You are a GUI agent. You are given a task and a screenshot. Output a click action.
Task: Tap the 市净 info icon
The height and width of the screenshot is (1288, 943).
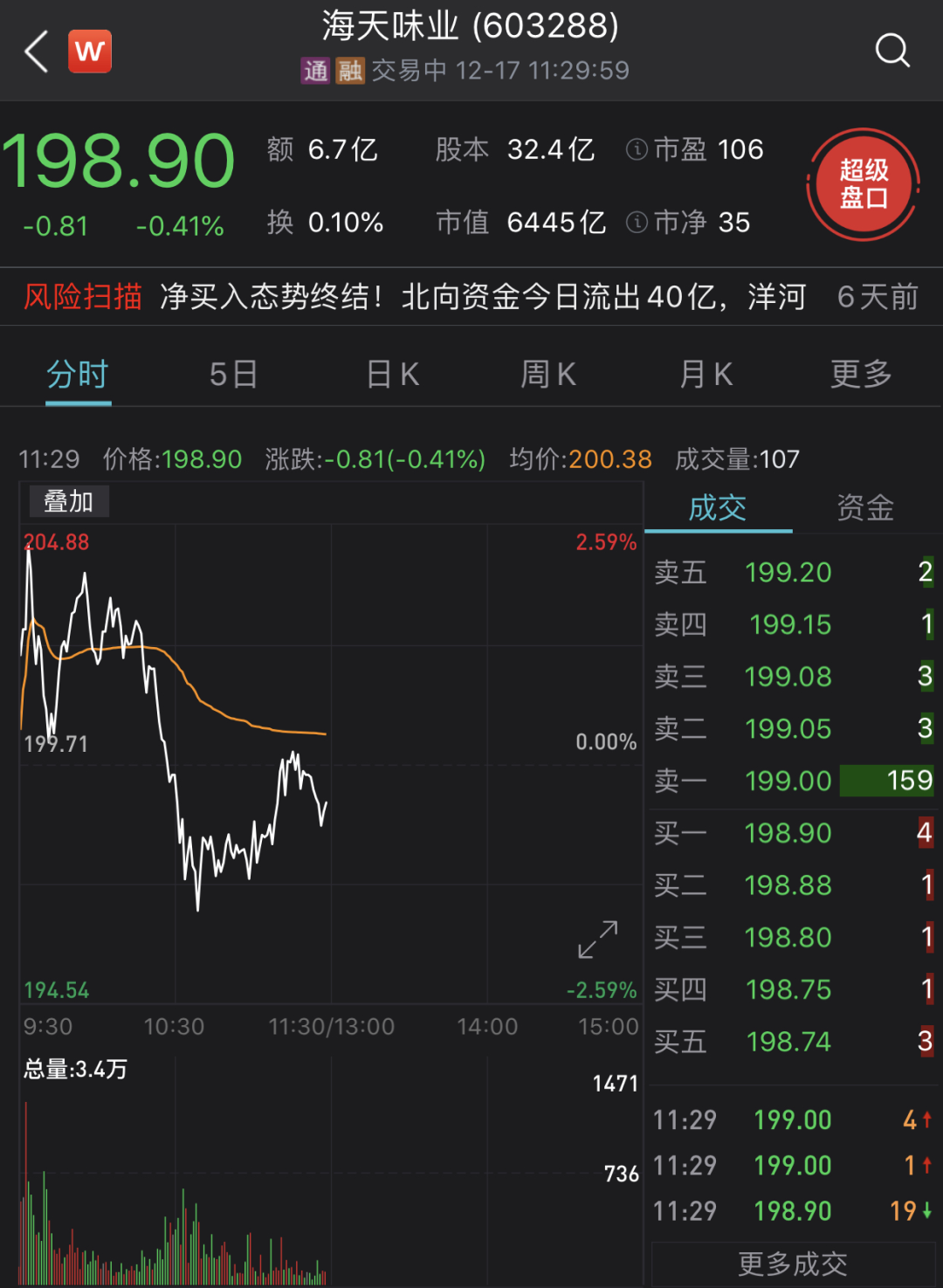tap(637, 223)
